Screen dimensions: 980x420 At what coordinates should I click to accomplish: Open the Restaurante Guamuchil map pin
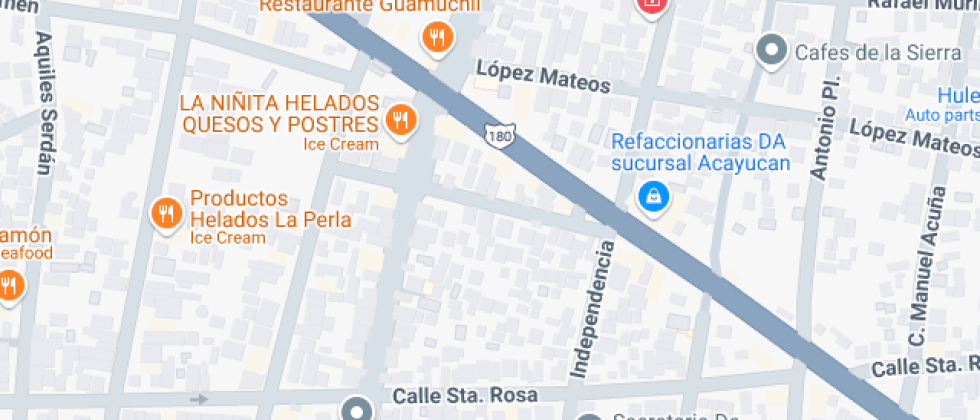[x=436, y=39]
